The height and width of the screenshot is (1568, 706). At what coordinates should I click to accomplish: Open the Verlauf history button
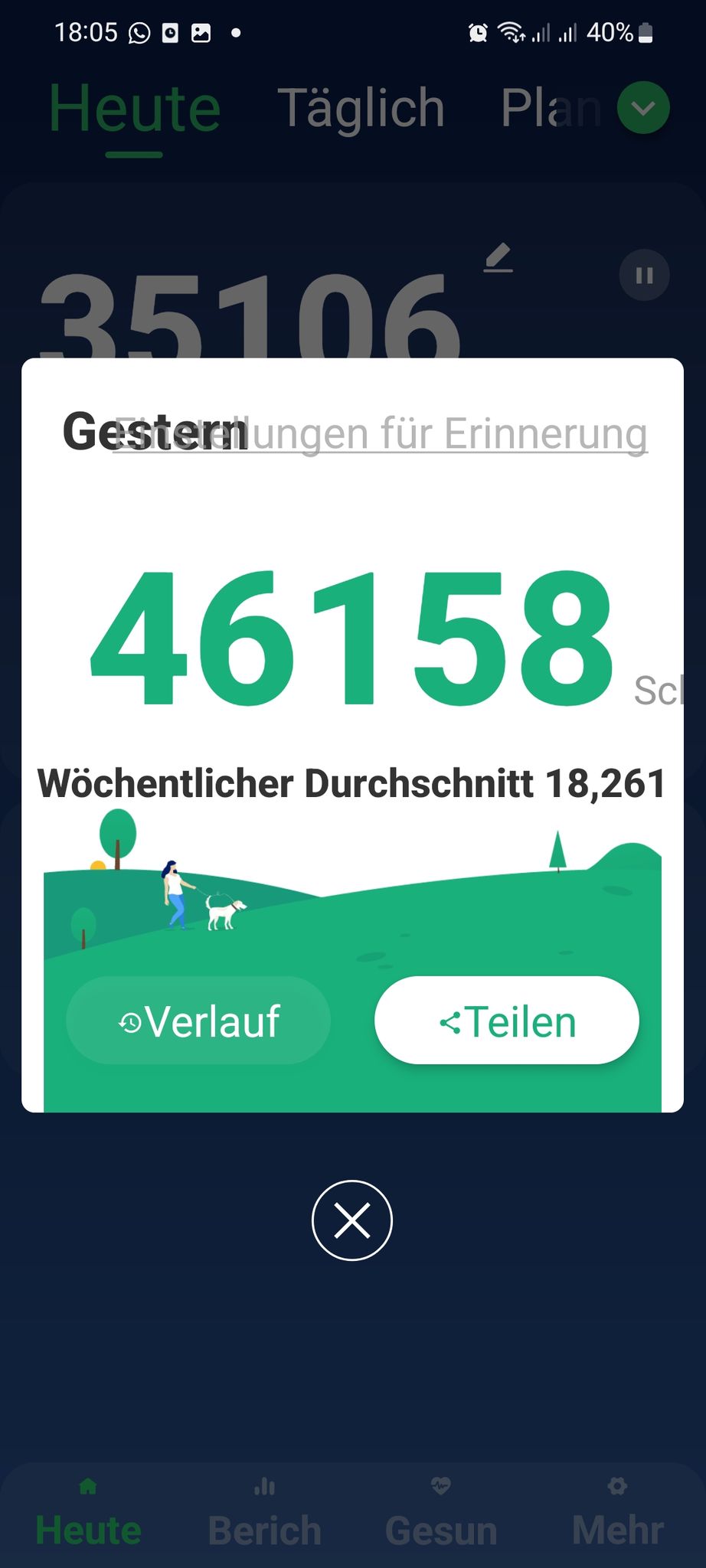(198, 1021)
